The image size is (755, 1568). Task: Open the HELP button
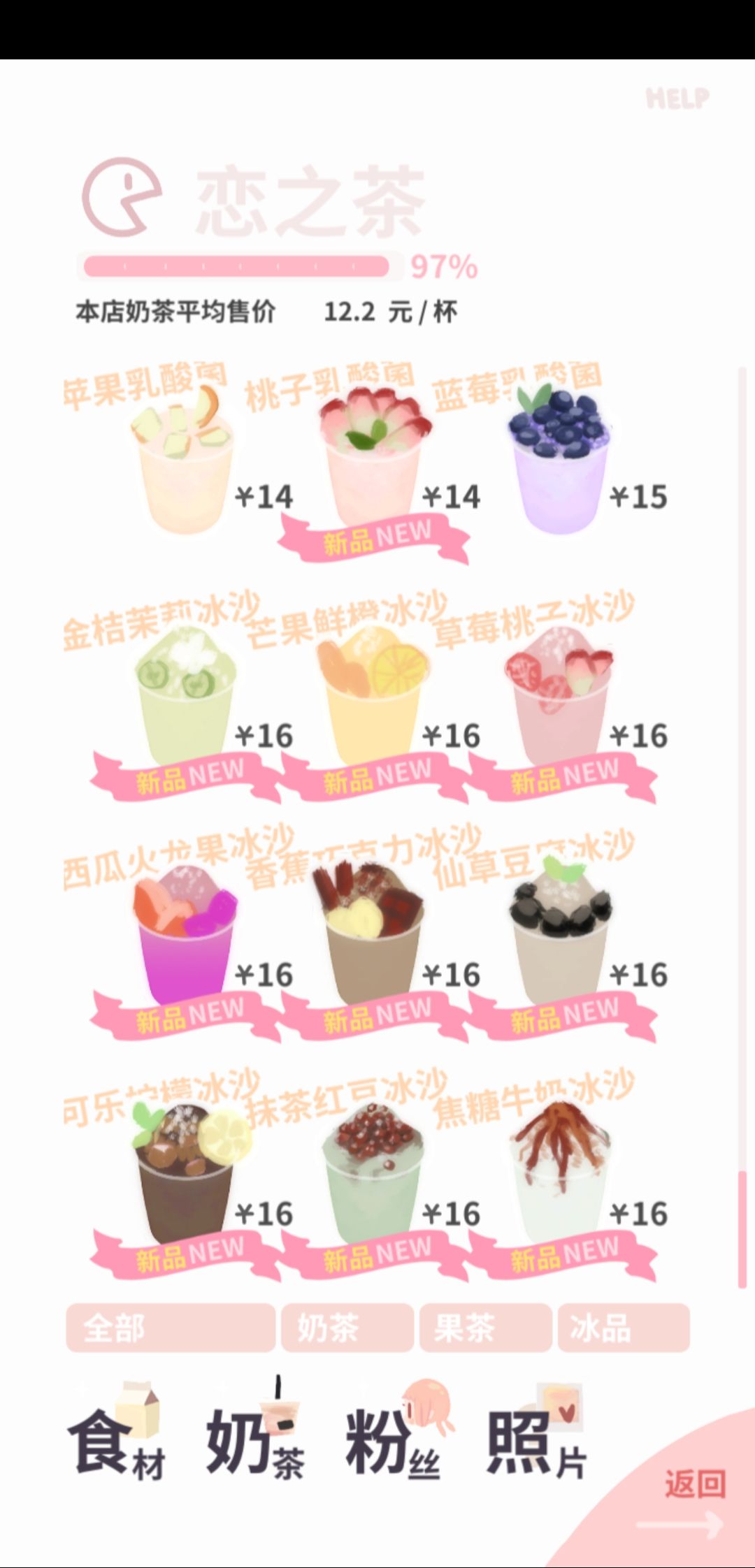coord(677,99)
